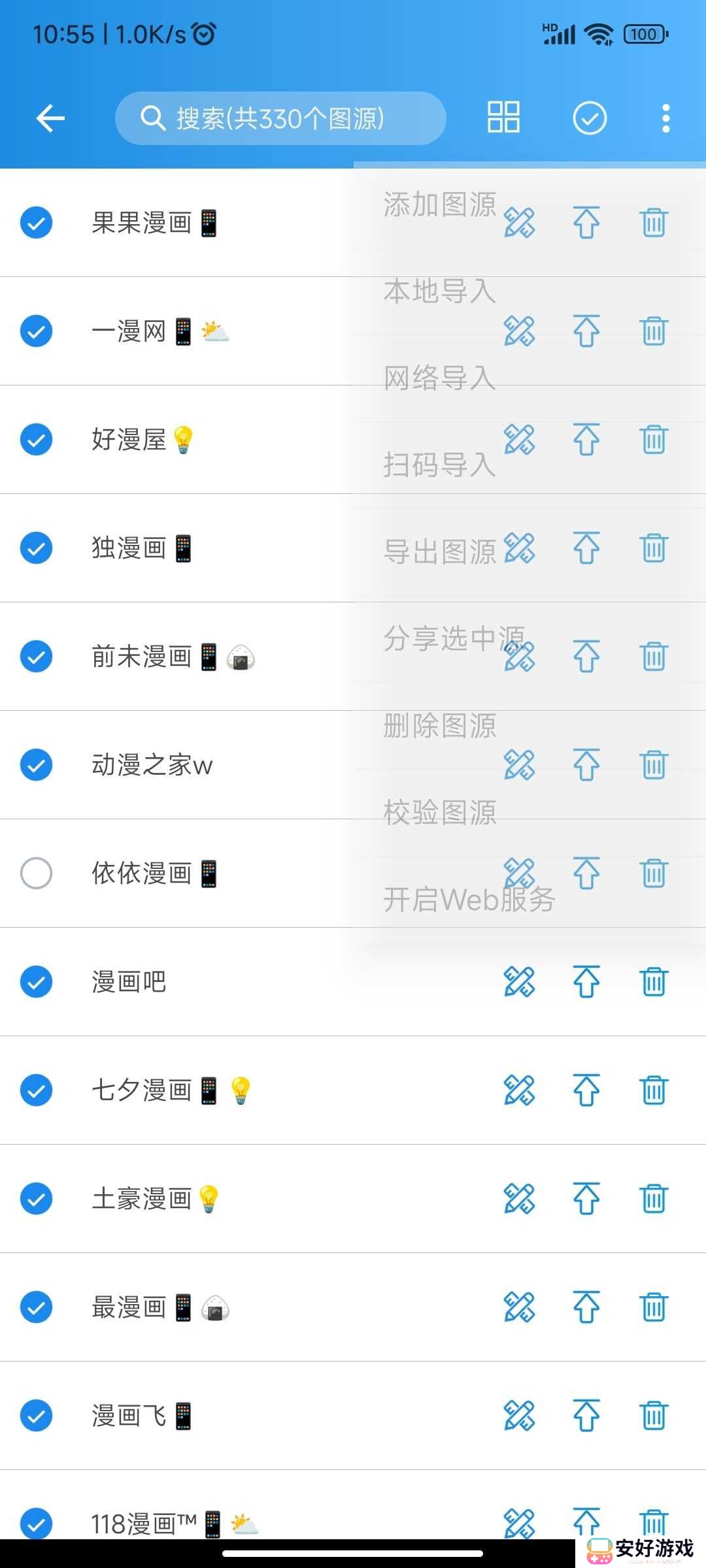Open the grid view layout icon
The height and width of the screenshot is (1568, 706).
(503, 118)
